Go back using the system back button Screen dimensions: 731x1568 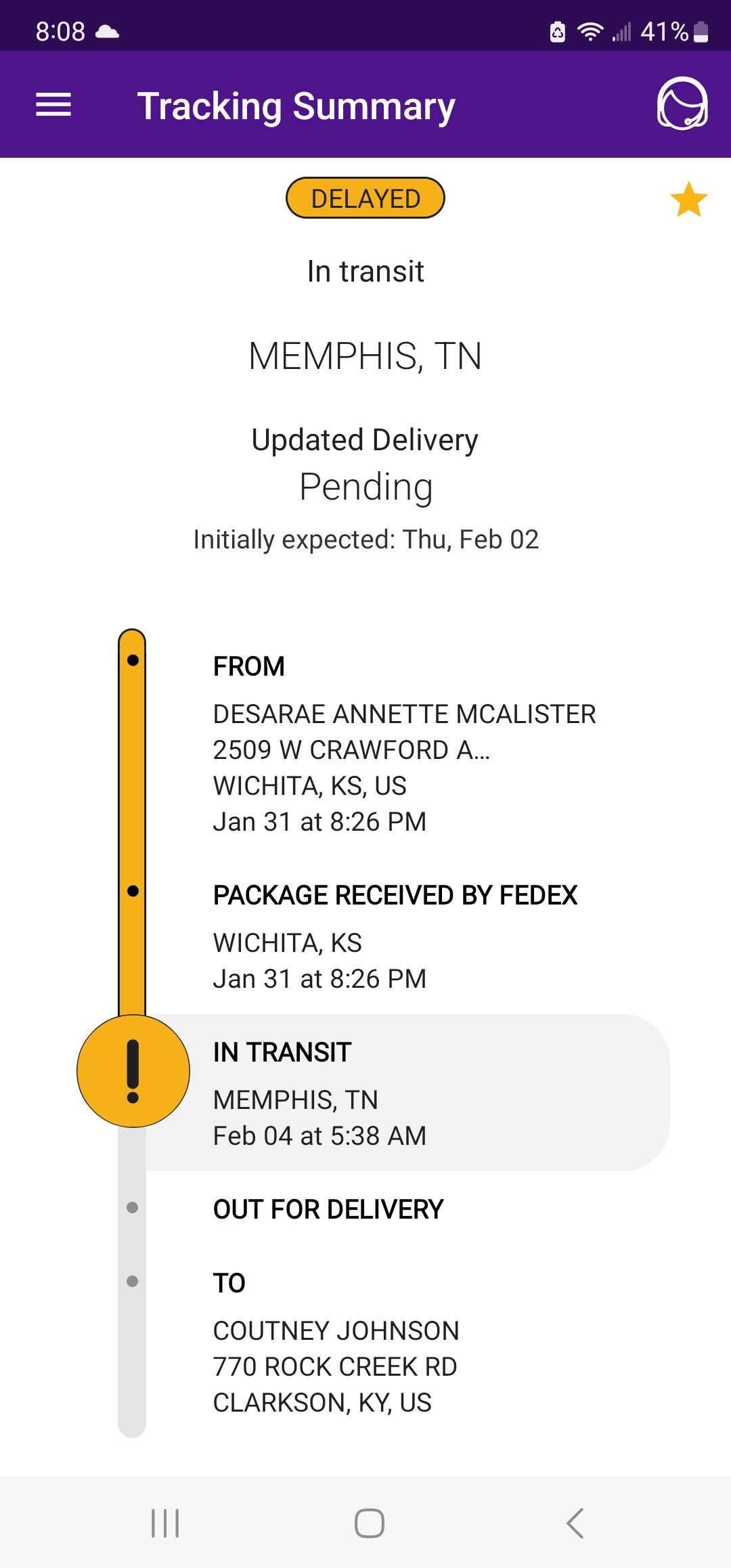click(575, 1523)
